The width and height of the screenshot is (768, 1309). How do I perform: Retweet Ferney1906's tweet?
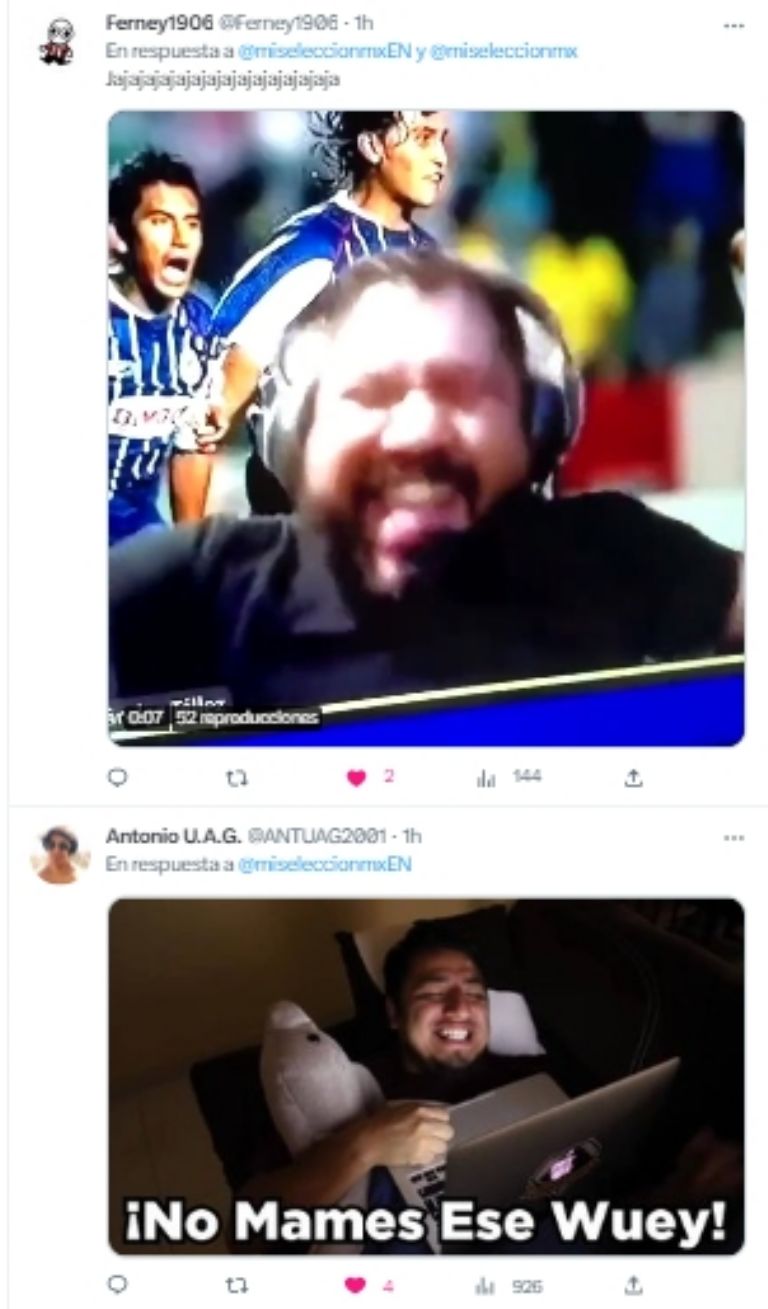[x=237, y=777]
